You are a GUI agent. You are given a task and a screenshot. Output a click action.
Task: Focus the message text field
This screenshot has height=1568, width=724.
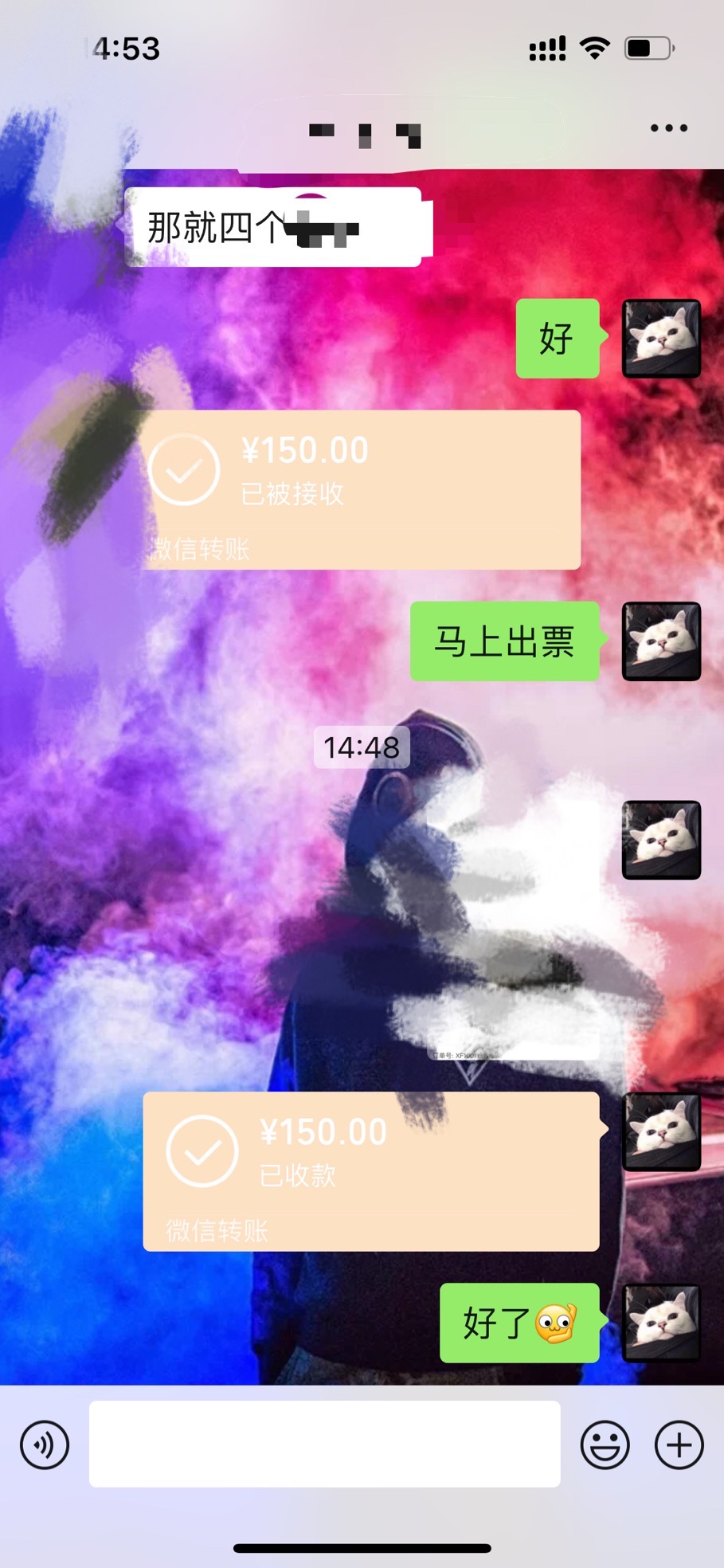[324, 1444]
